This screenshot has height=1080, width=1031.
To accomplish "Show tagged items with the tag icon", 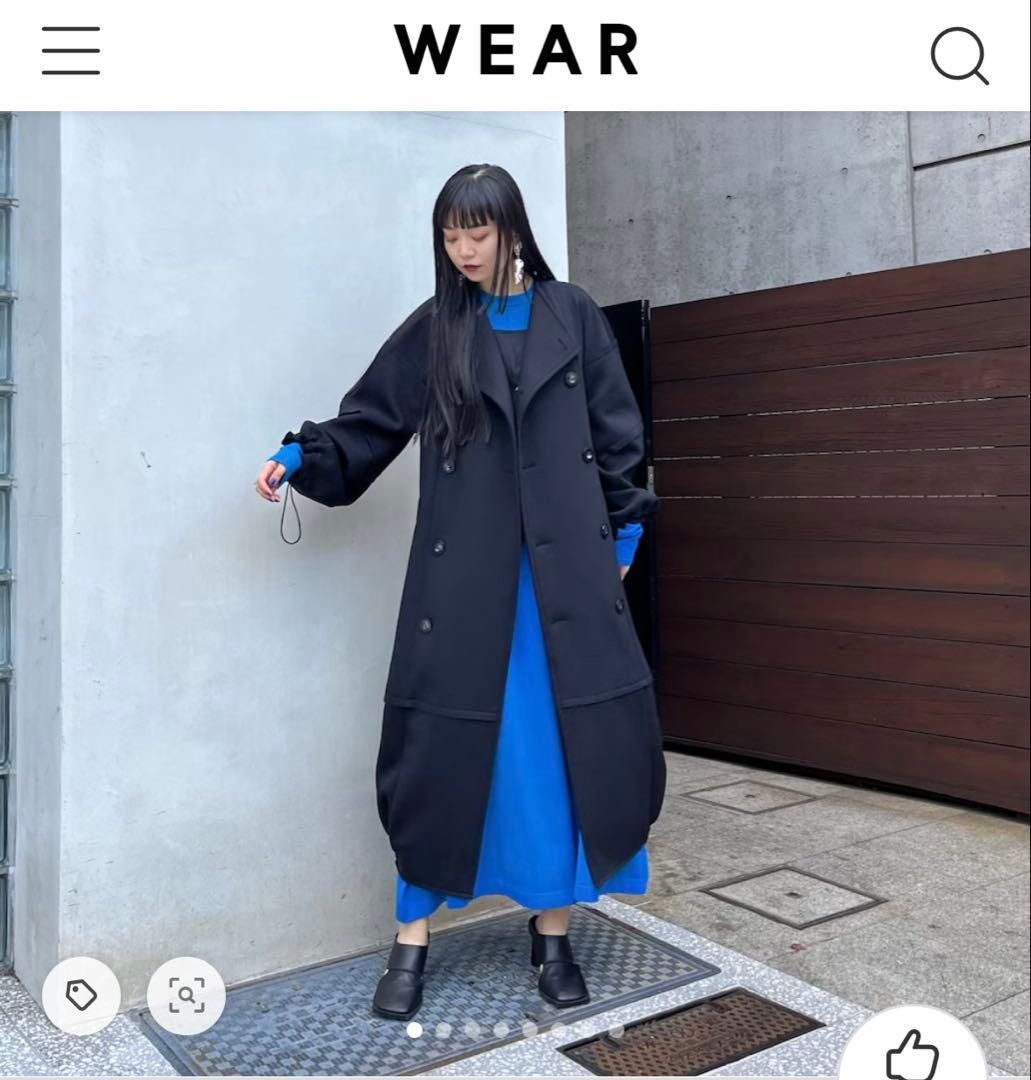I will pyautogui.click(x=81, y=995).
